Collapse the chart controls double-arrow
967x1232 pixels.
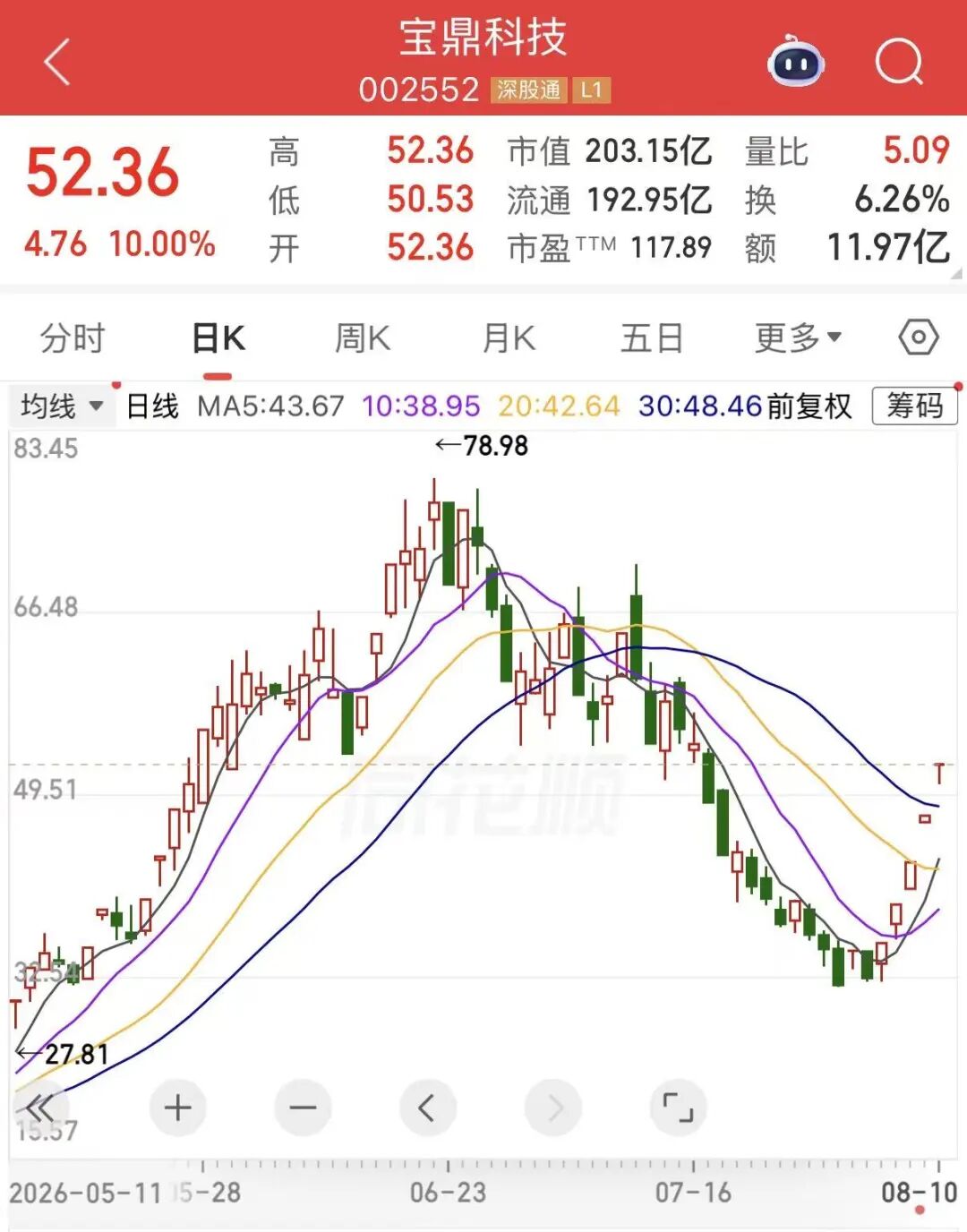pyautogui.click(x=39, y=1108)
